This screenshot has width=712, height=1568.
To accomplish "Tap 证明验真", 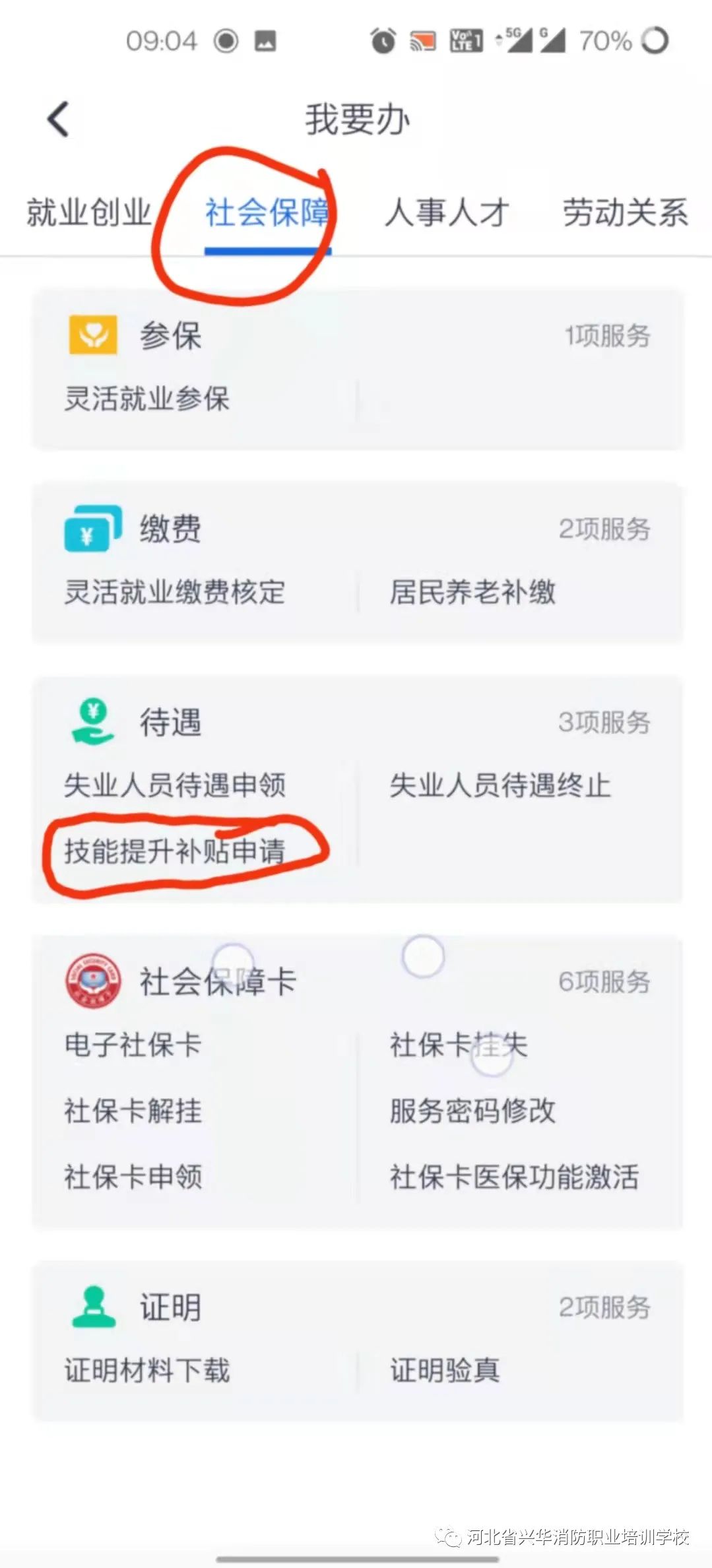I will [x=445, y=1371].
